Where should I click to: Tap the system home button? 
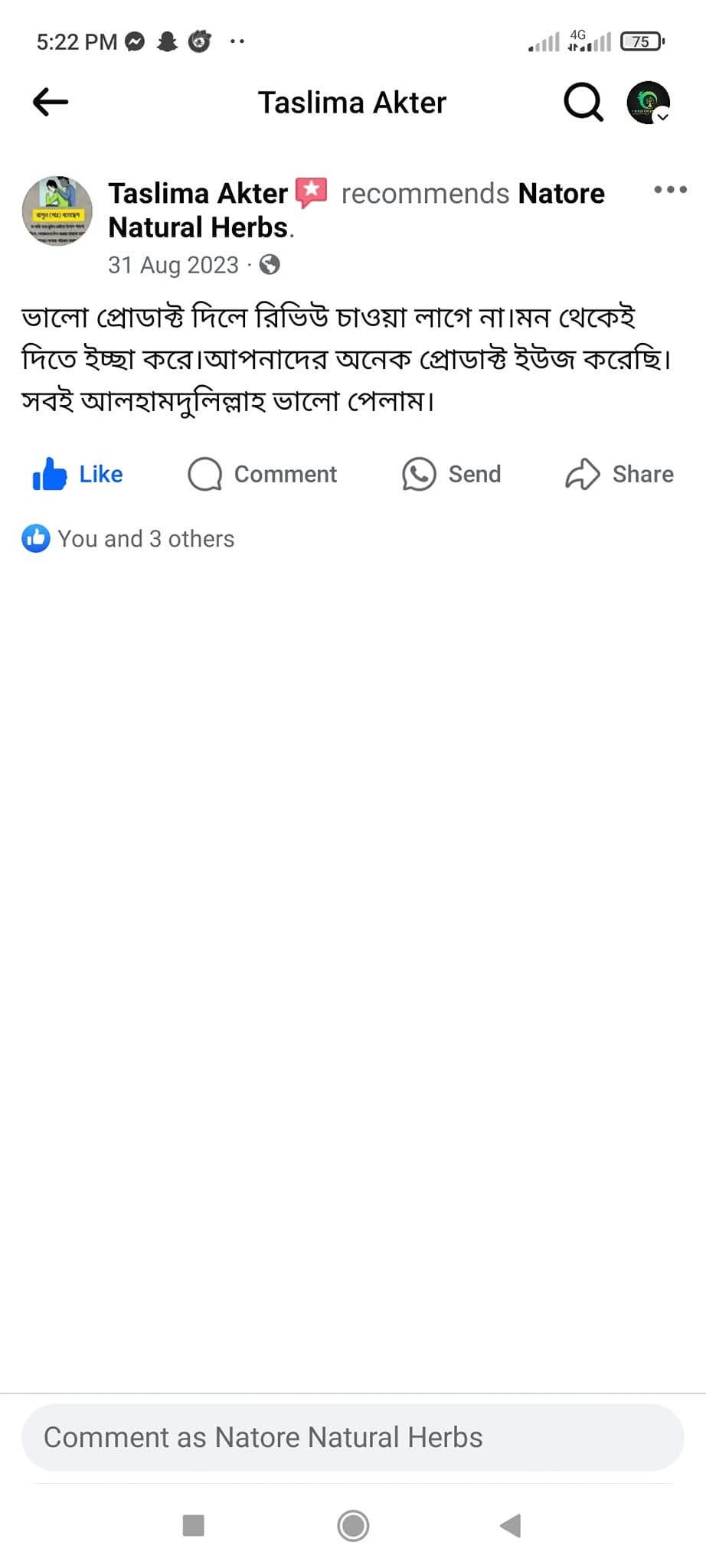pyautogui.click(x=353, y=1525)
